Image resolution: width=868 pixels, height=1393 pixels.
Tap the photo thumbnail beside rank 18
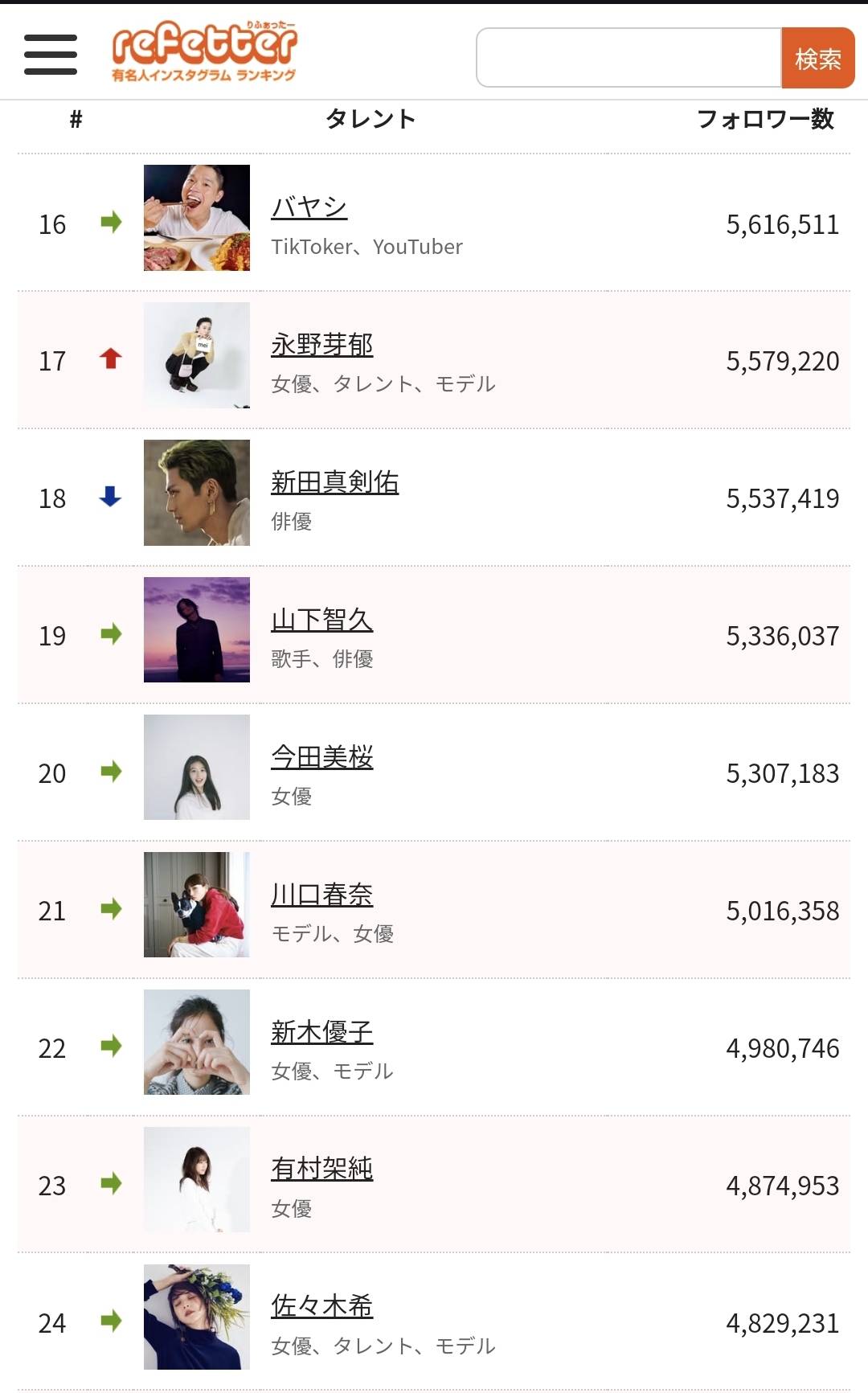pyautogui.click(x=196, y=493)
